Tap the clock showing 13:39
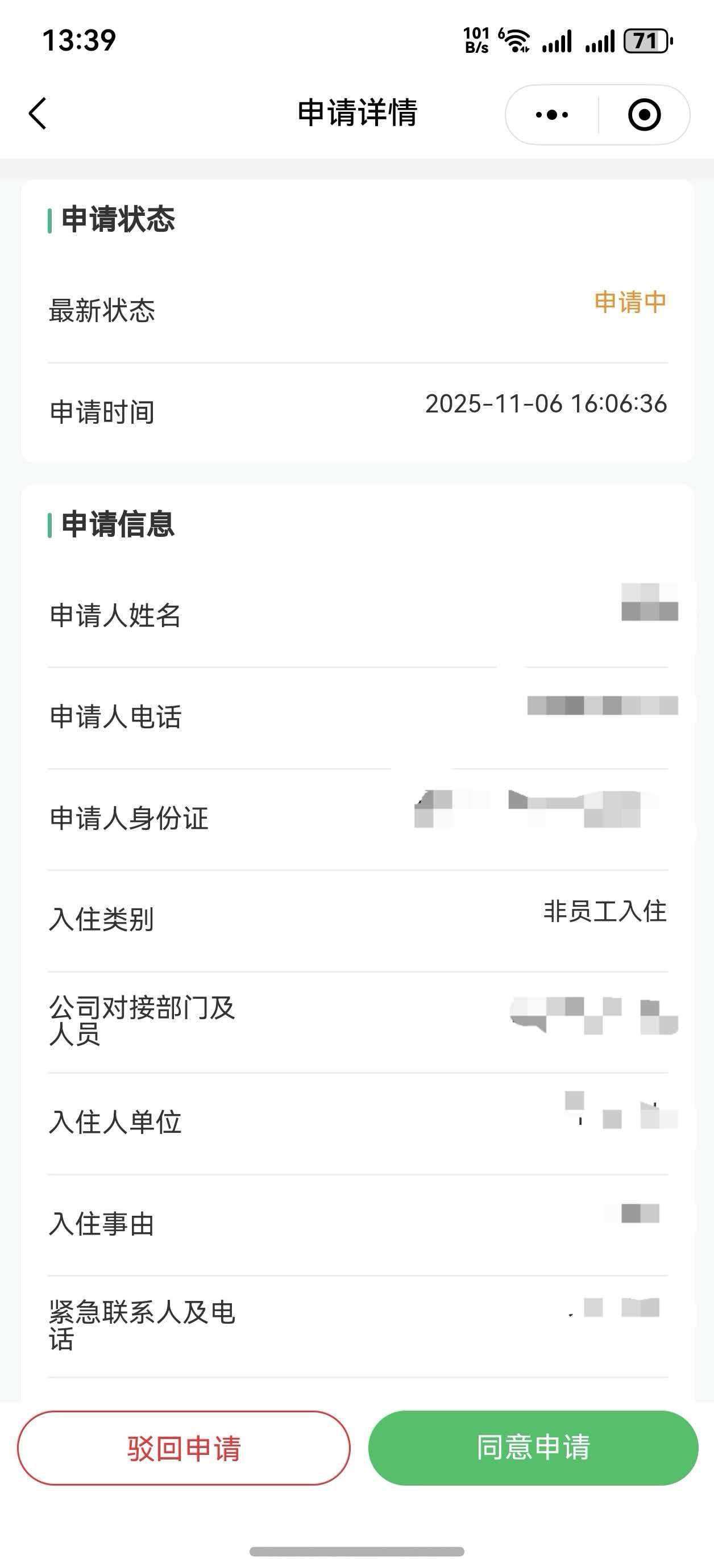The image size is (714, 1568). pyautogui.click(x=77, y=39)
